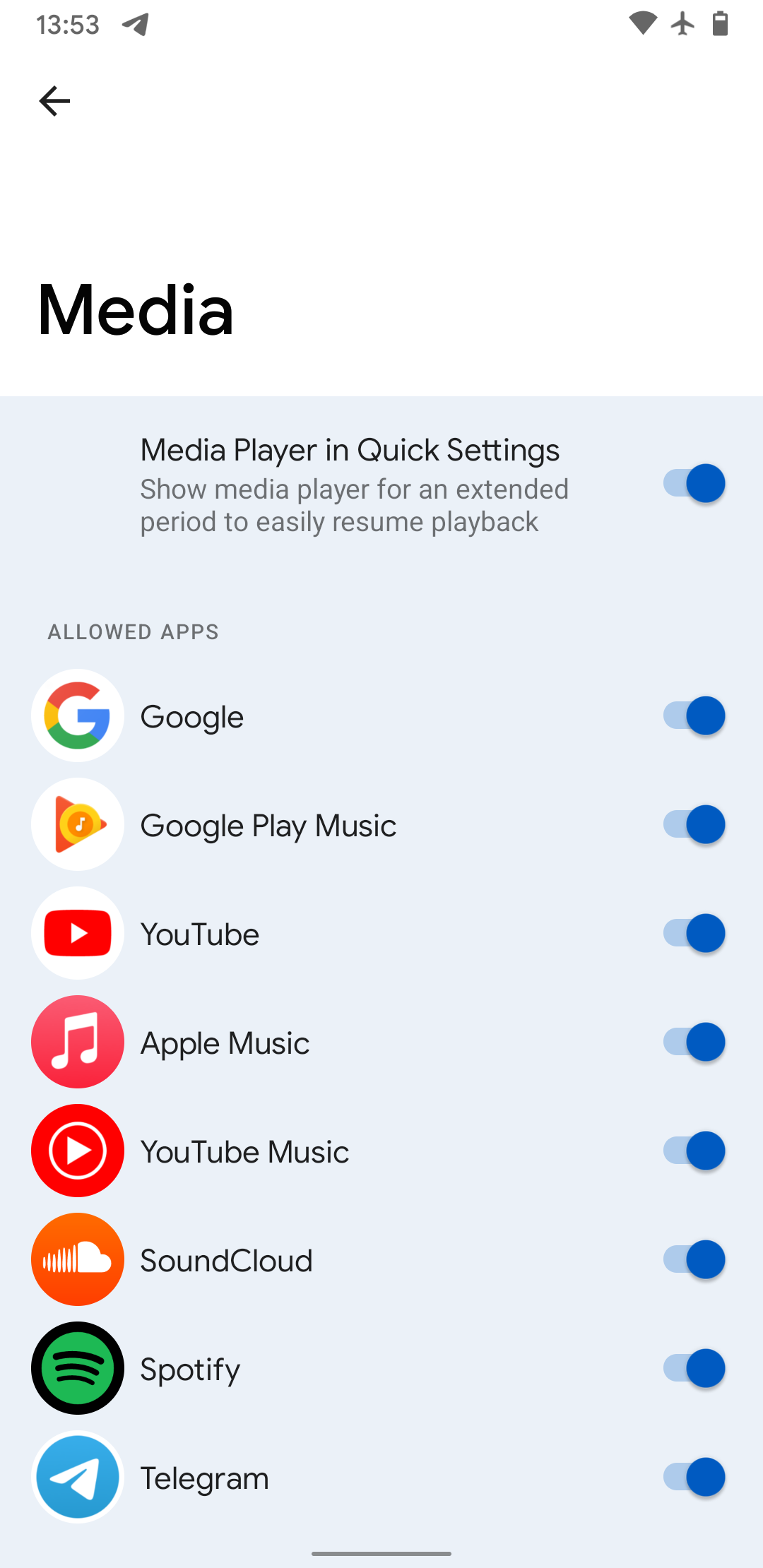The image size is (763, 1568).
Task: Disable the Spotify switch
Action: [x=694, y=1369]
